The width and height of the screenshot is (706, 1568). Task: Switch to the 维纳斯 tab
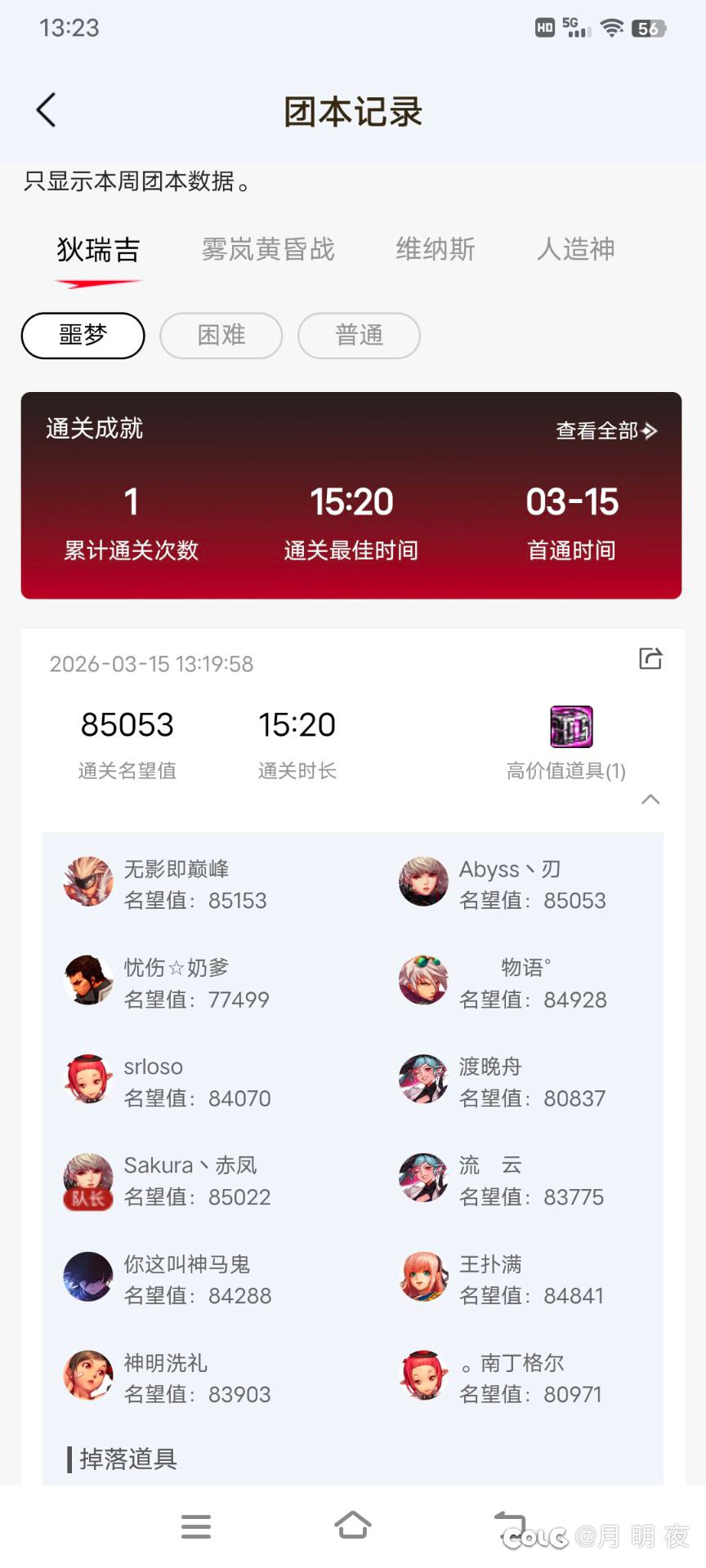(435, 249)
